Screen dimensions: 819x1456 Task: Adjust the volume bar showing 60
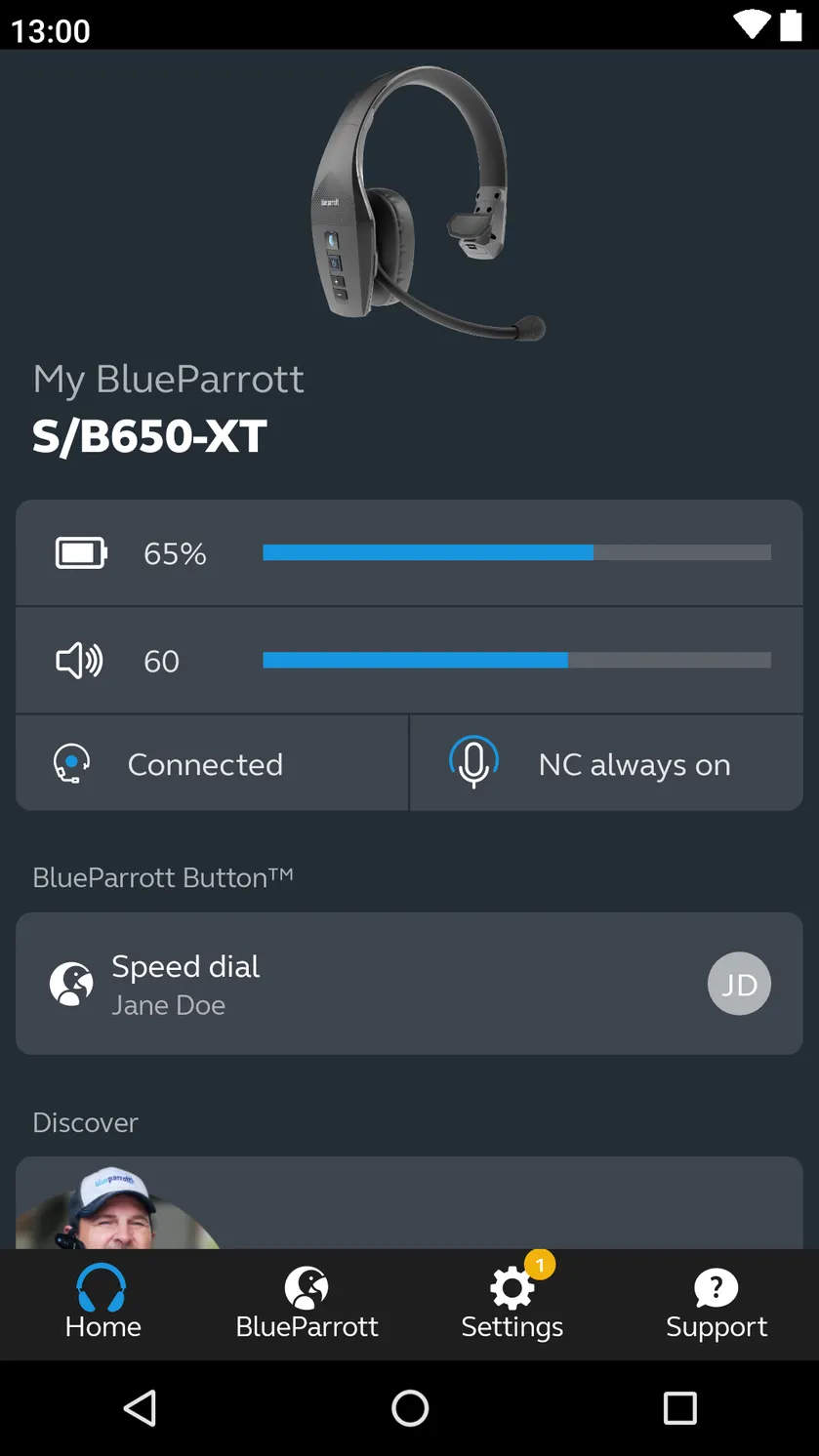click(x=516, y=661)
